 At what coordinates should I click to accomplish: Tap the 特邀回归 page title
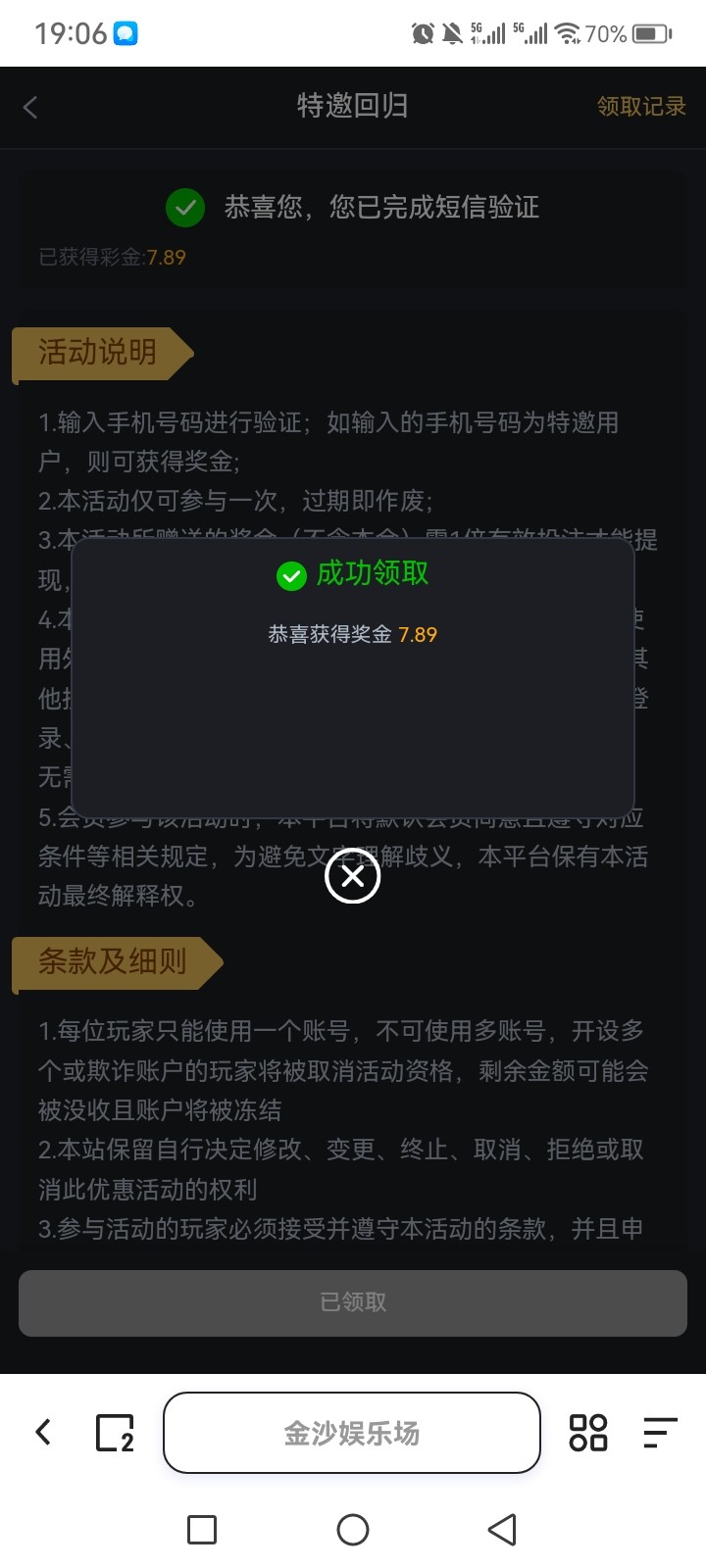point(353,107)
